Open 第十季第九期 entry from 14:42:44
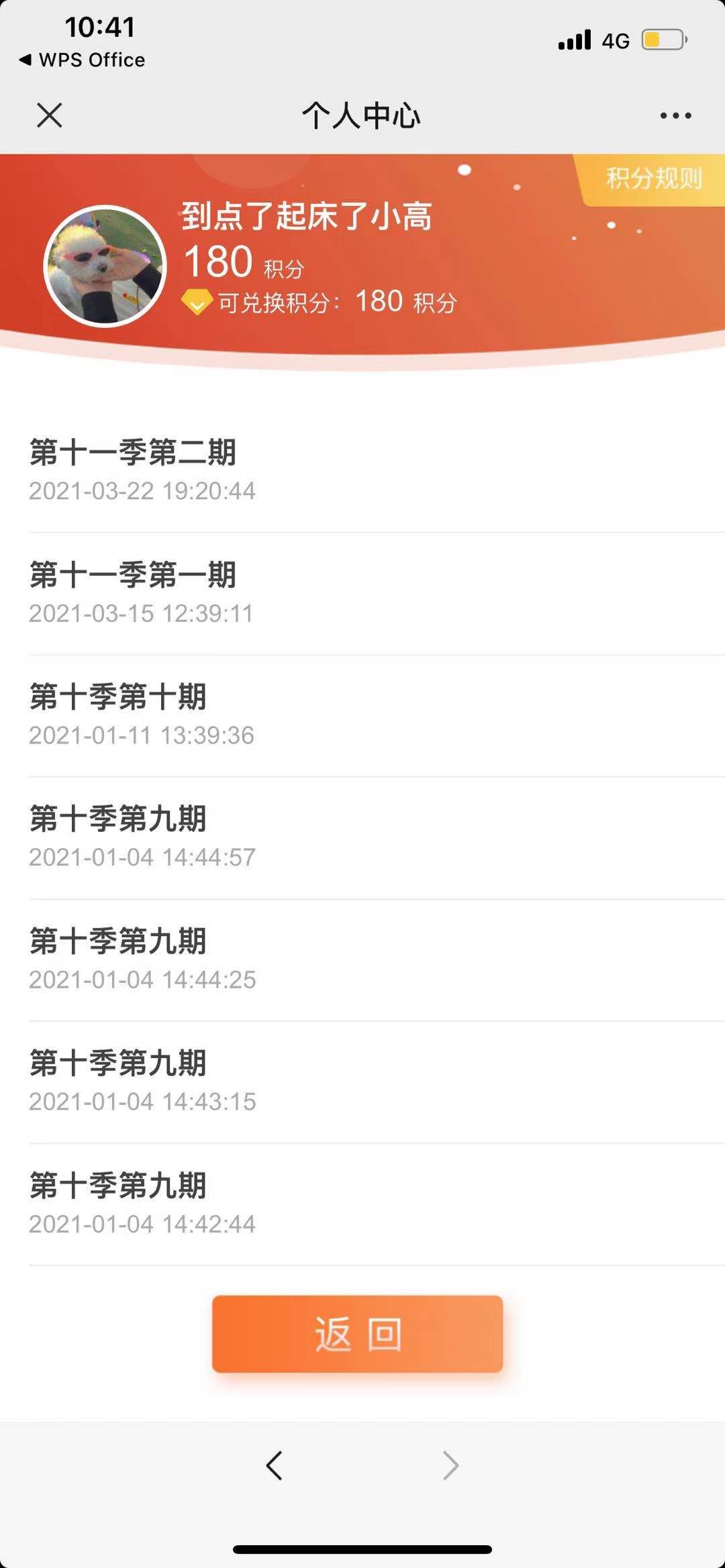The image size is (725, 1568). click(x=362, y=1204)
